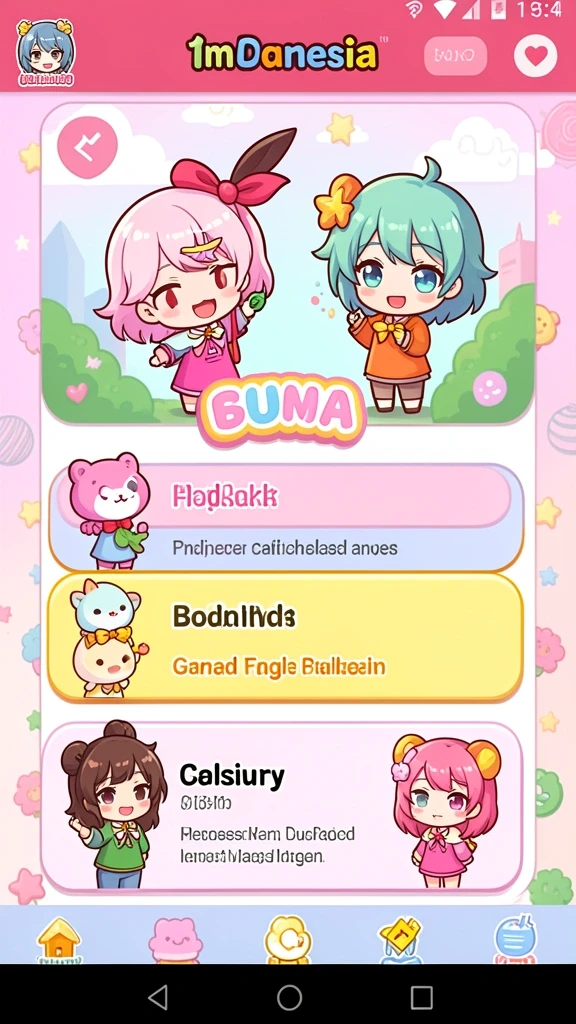
Task: Open the pink bear Flodfakk card
Action: coord(287,517)
